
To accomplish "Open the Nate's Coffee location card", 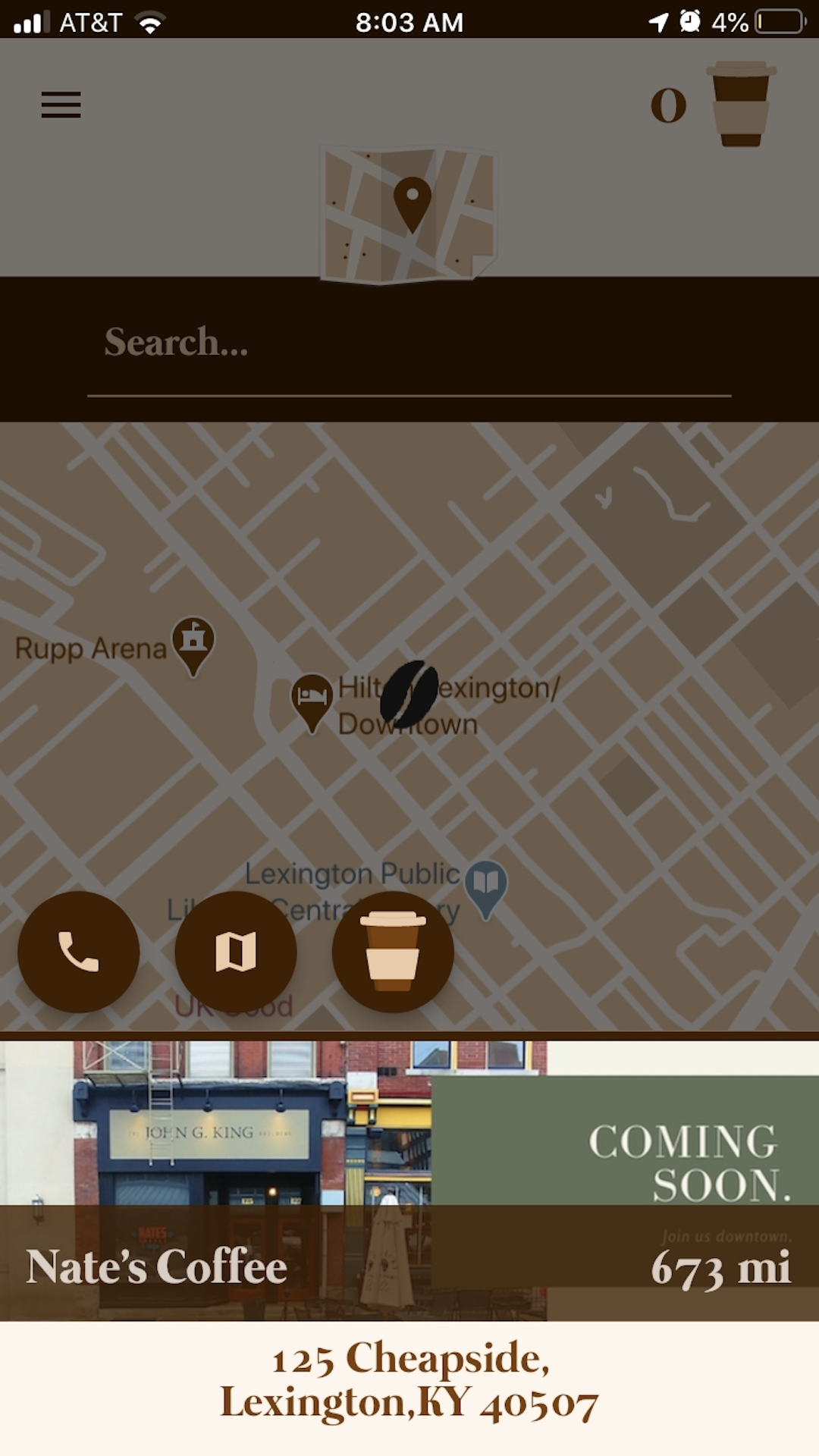I will click(x=409, y=1244).
